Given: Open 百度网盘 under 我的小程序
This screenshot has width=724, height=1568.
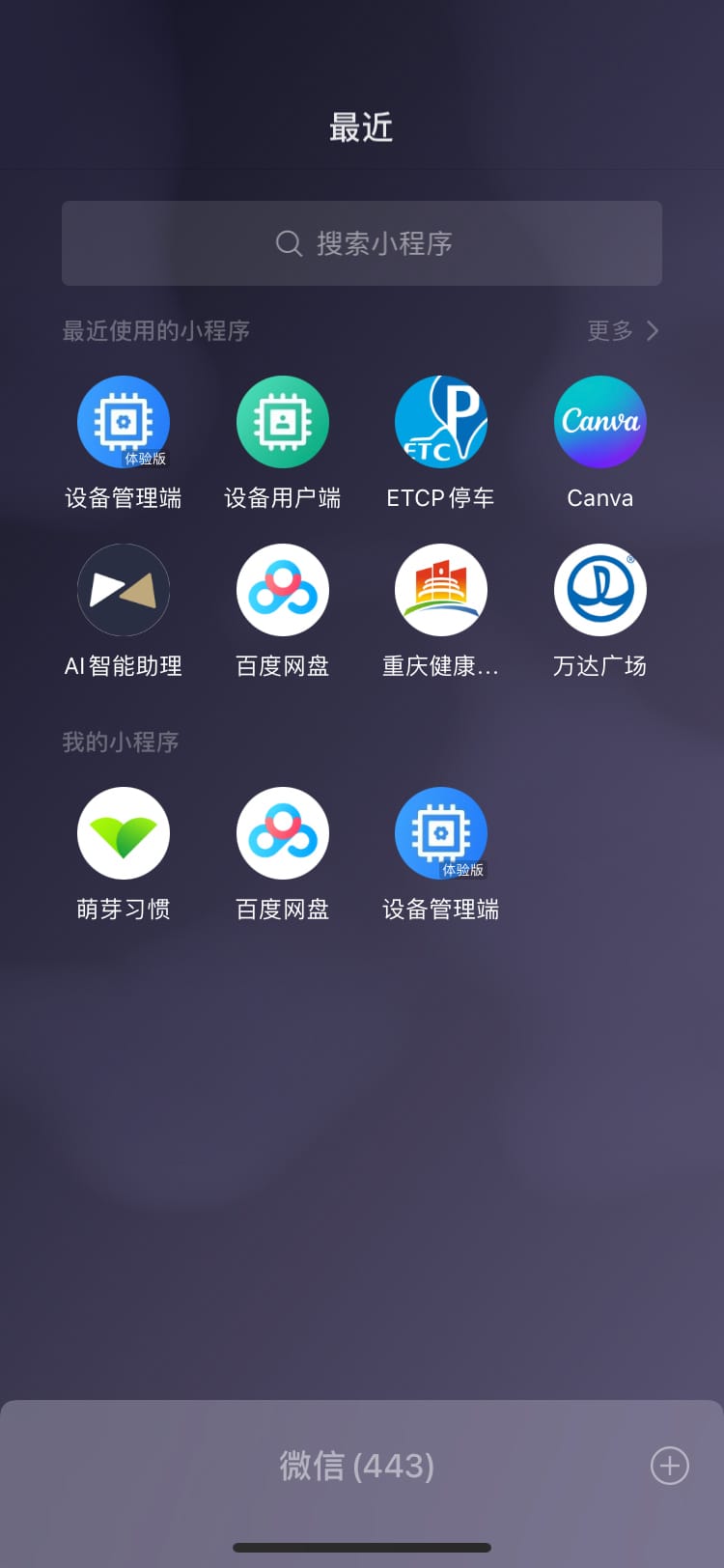Looking at the screenshot, I should (x=283, y=833).
